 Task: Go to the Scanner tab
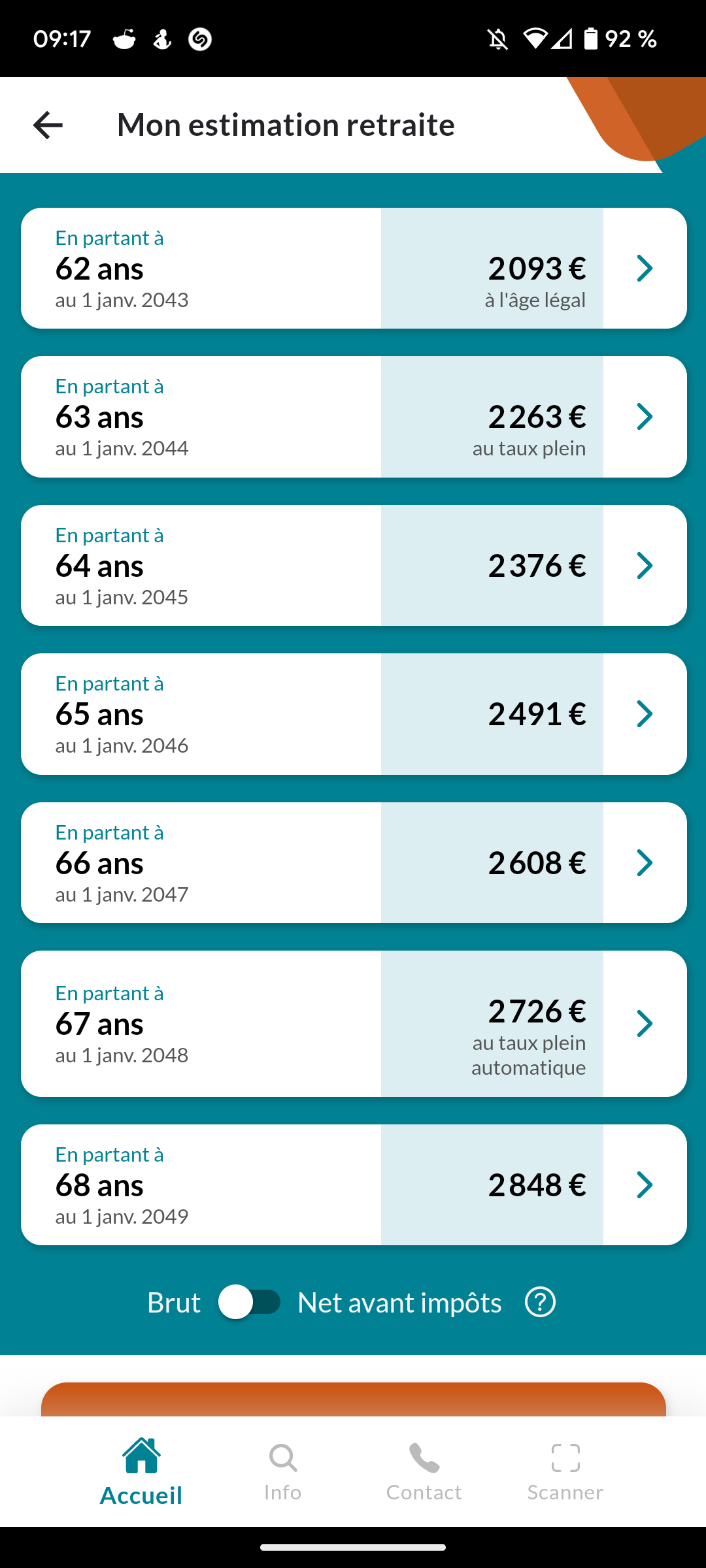tap(565, 1471)
